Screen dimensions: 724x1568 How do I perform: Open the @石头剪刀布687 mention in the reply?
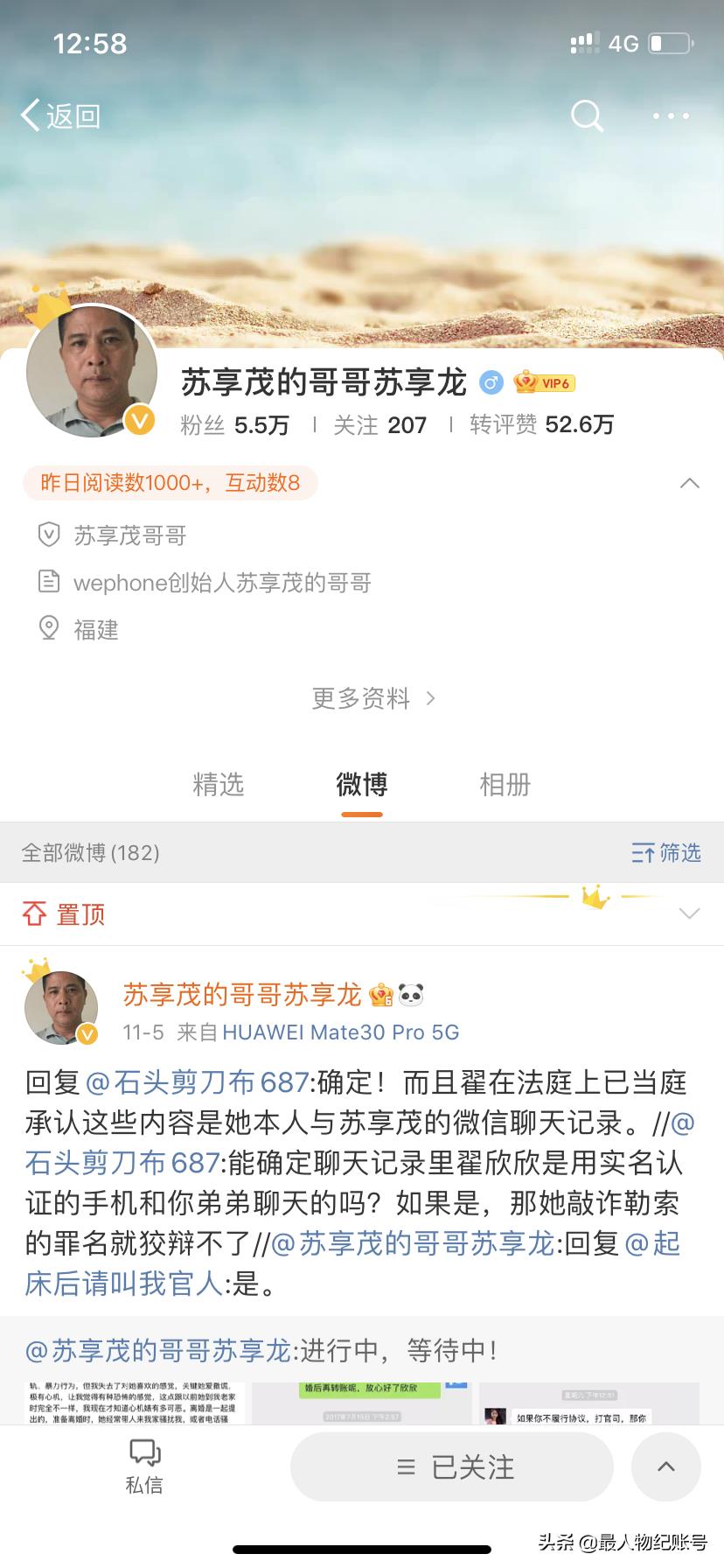198,1082
